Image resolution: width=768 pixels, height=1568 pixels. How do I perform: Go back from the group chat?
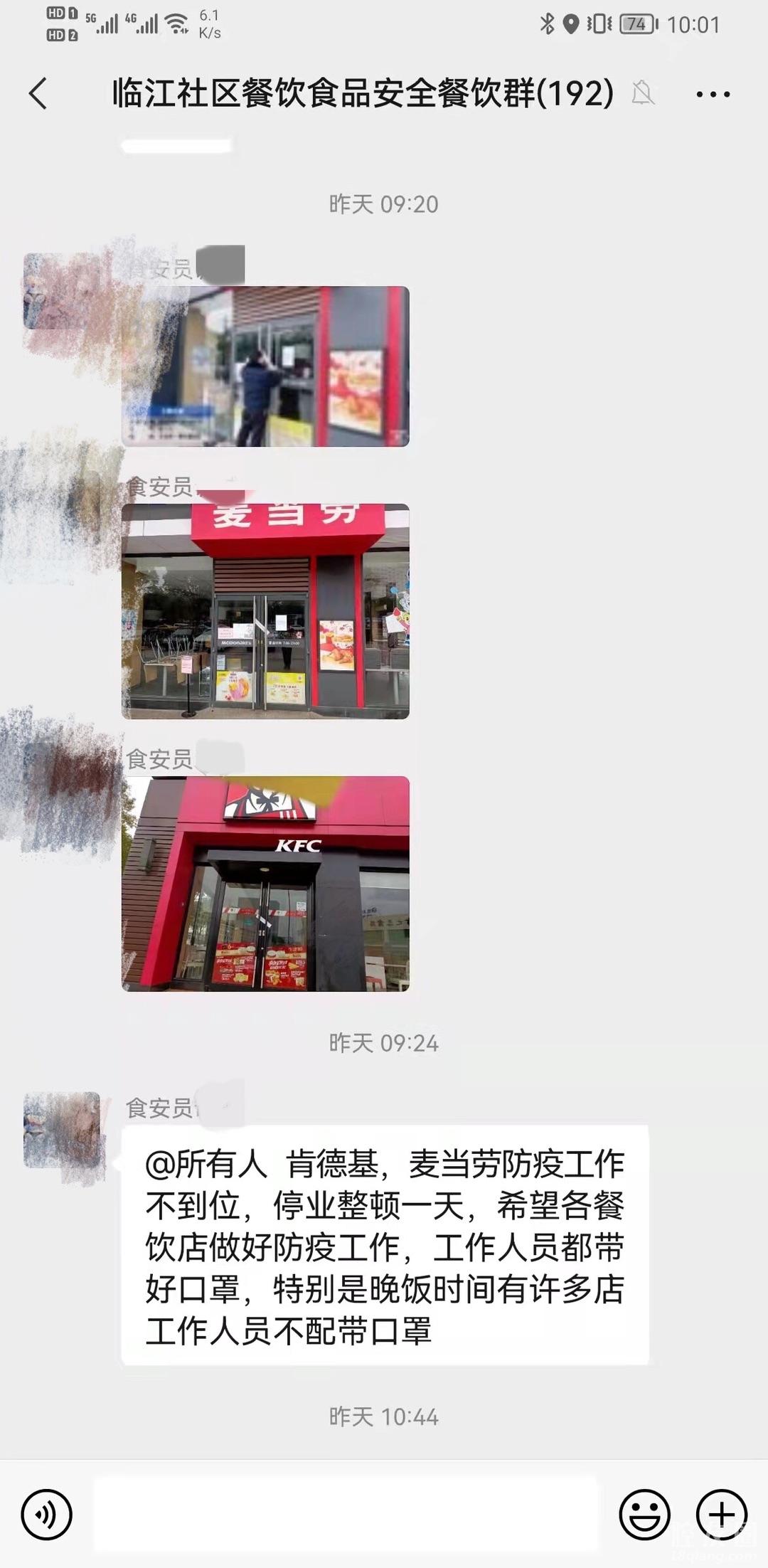(x=38, y=94)
